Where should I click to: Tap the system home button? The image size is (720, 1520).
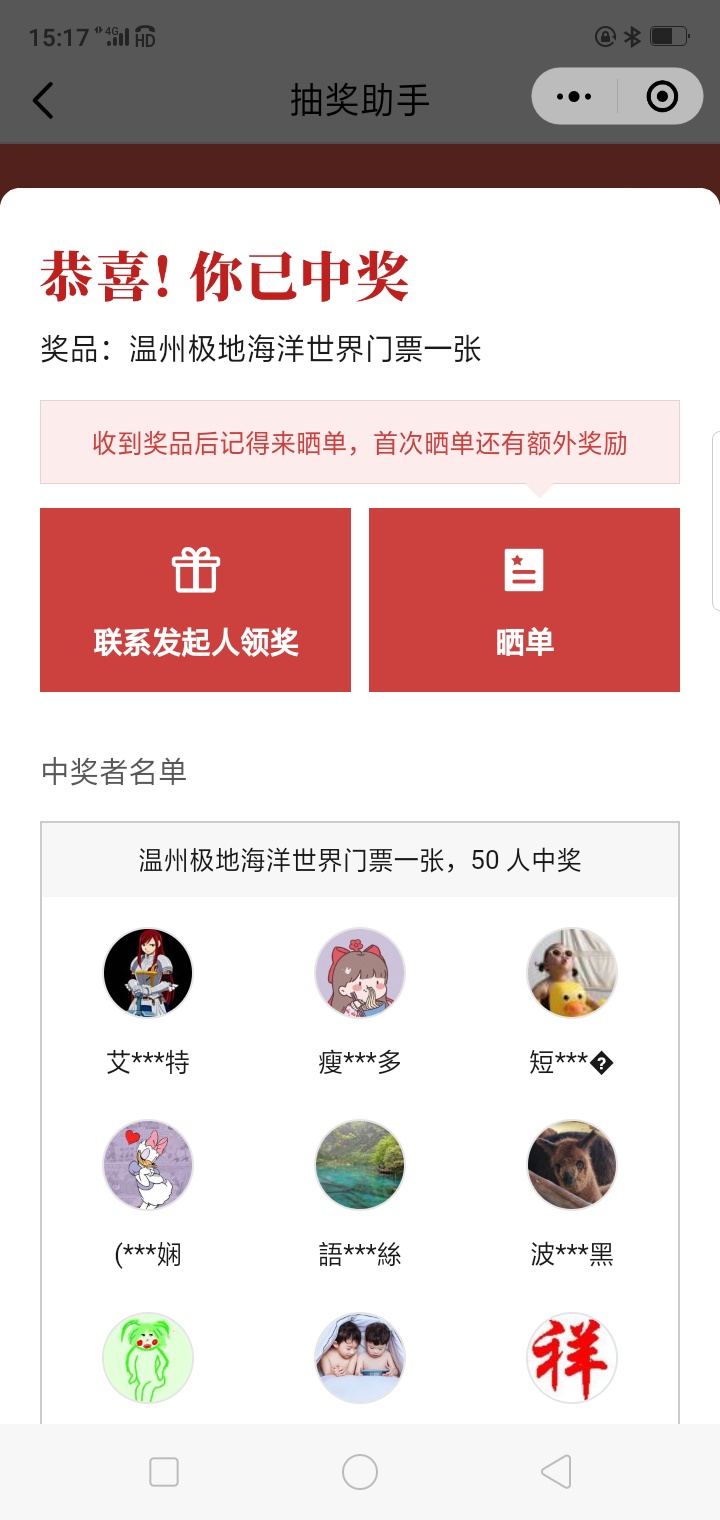[360, 1472]
